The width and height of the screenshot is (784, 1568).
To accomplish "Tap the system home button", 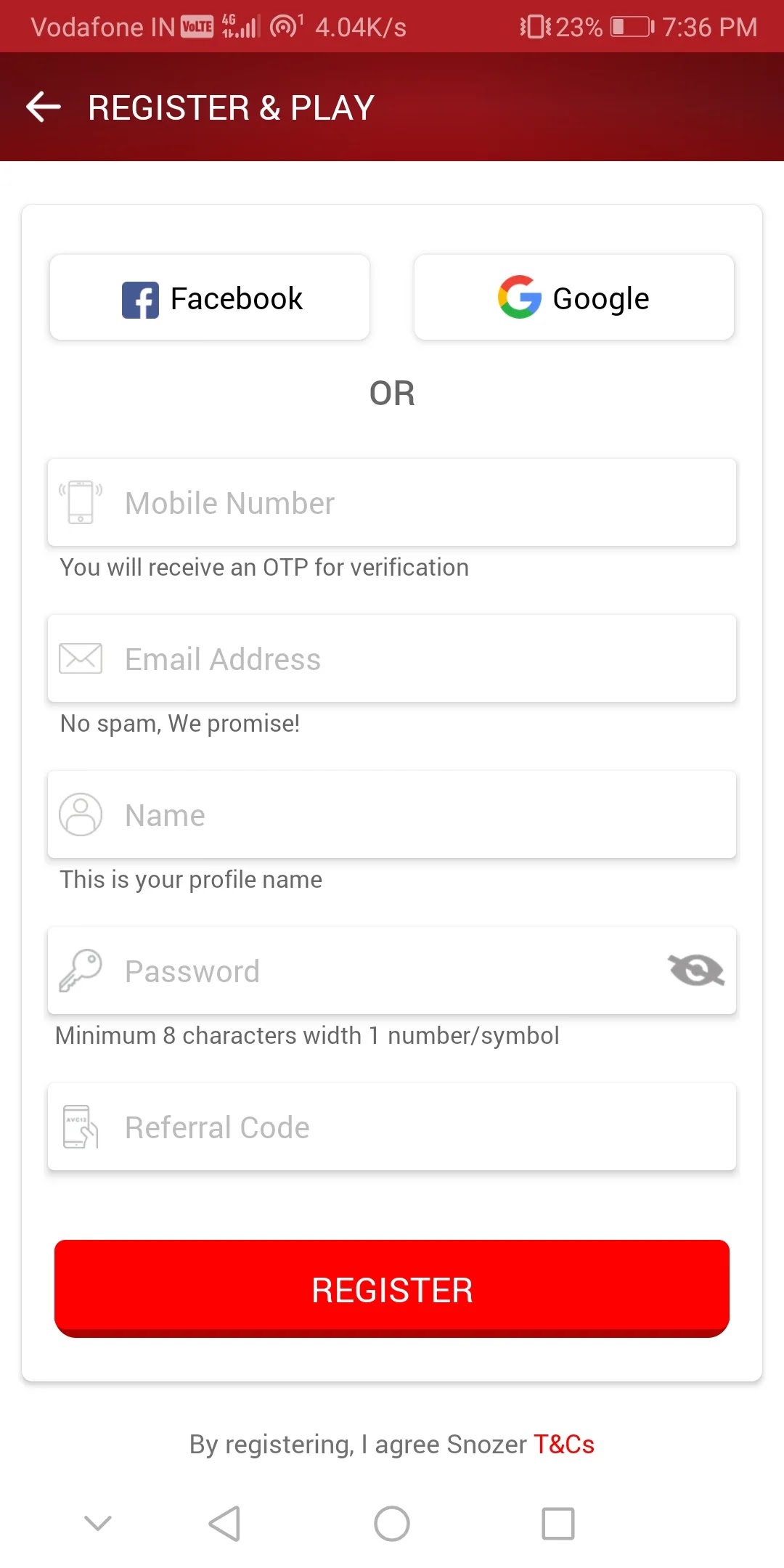I will tap(392, 1523).
